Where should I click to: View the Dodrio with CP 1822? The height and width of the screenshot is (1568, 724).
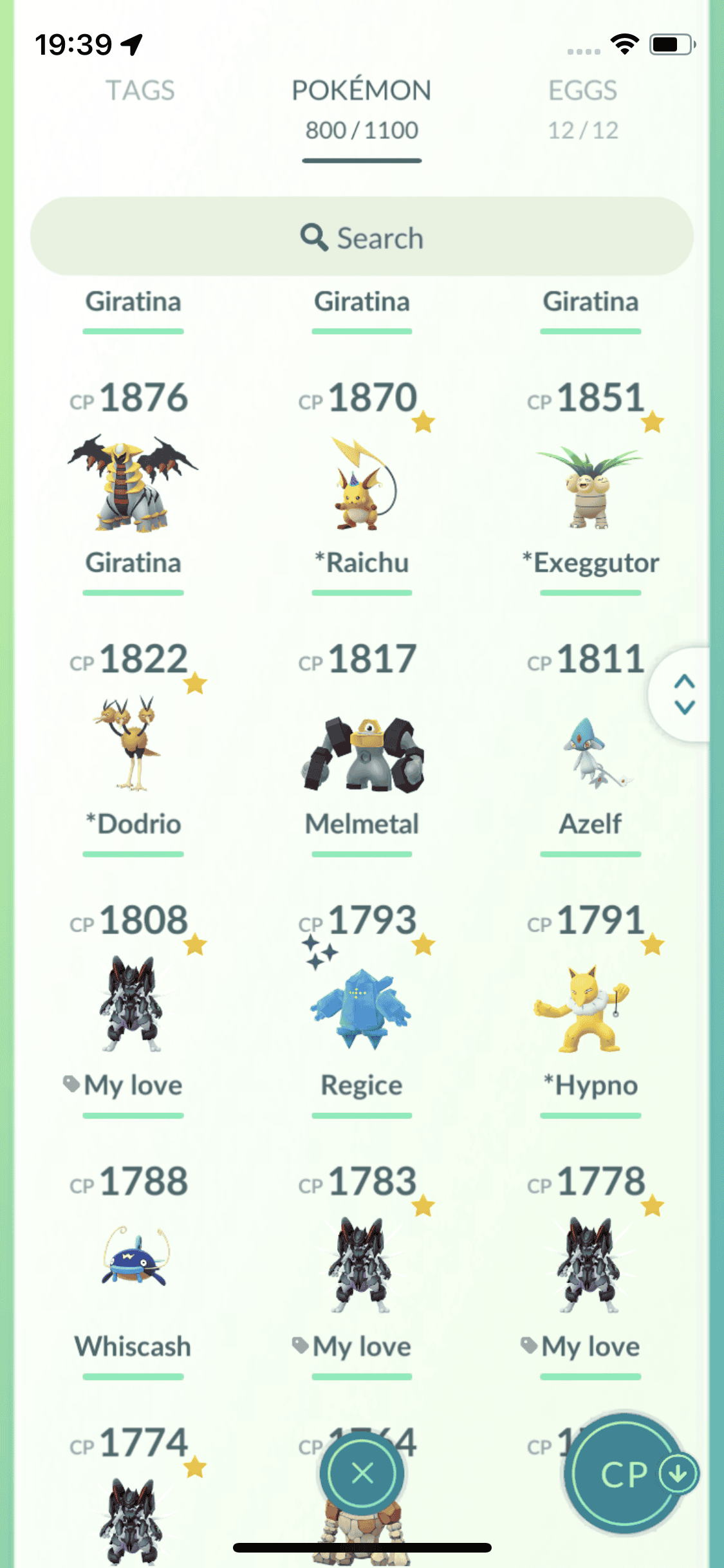coord(133,745)
